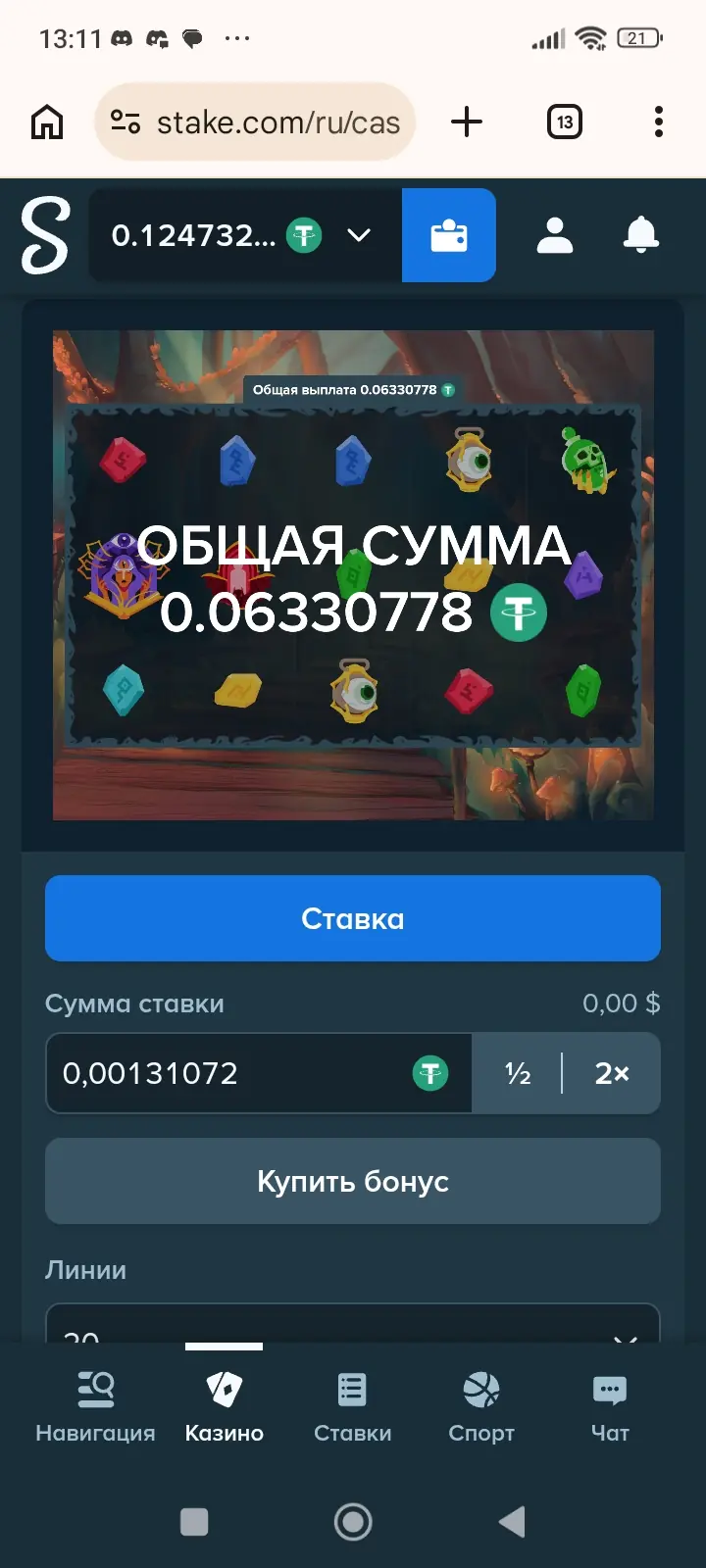Viewport: 706px width, 1568px height.
Task: Open the browser overflow menu
Action: coord(658,122)
